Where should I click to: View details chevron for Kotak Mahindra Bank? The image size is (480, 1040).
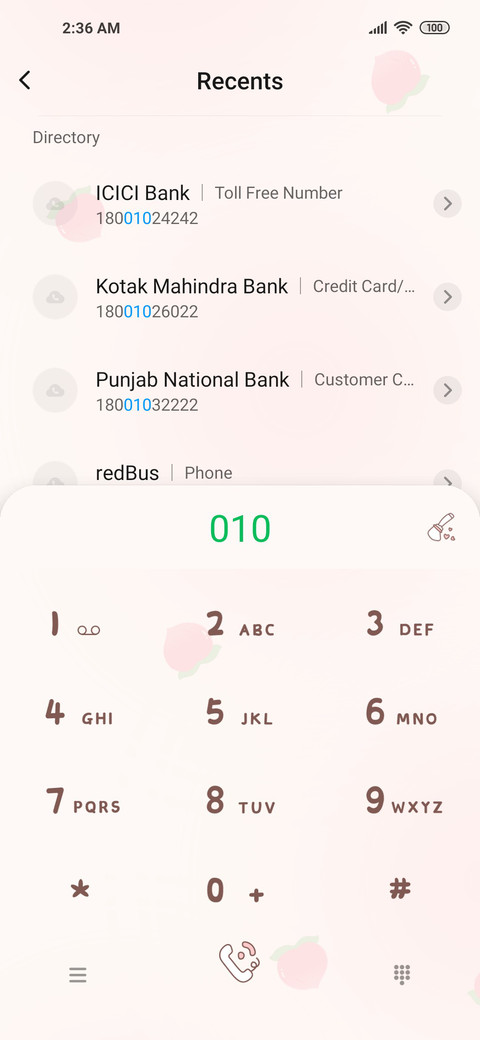(x=448, y=296)
